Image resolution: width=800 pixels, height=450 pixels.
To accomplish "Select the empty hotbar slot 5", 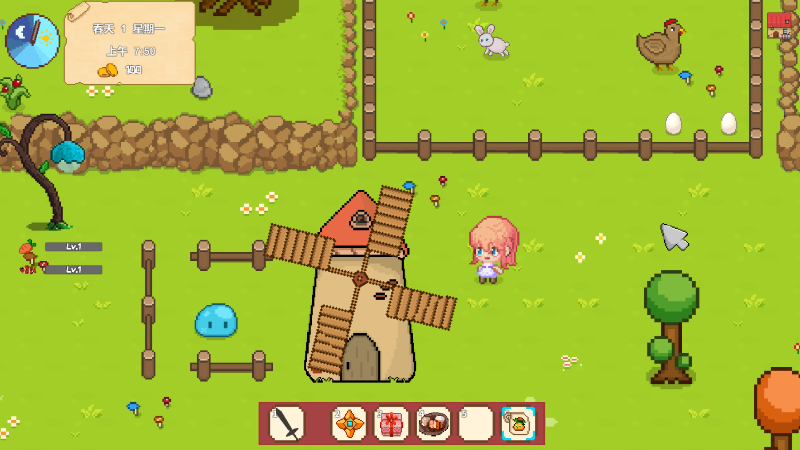I will click(x=476, y=423).
